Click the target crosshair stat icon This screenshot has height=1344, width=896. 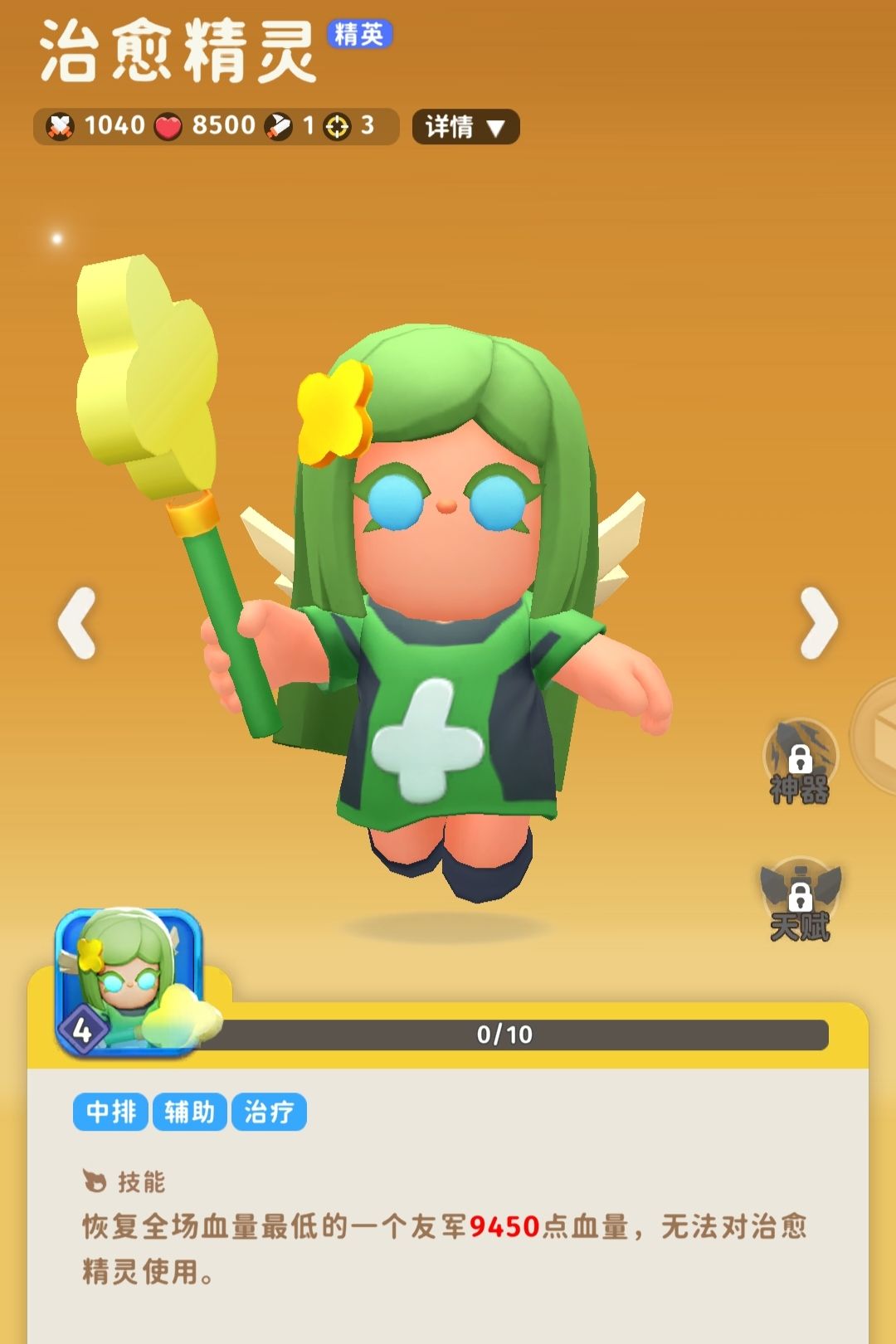click(x=335, y=126)
